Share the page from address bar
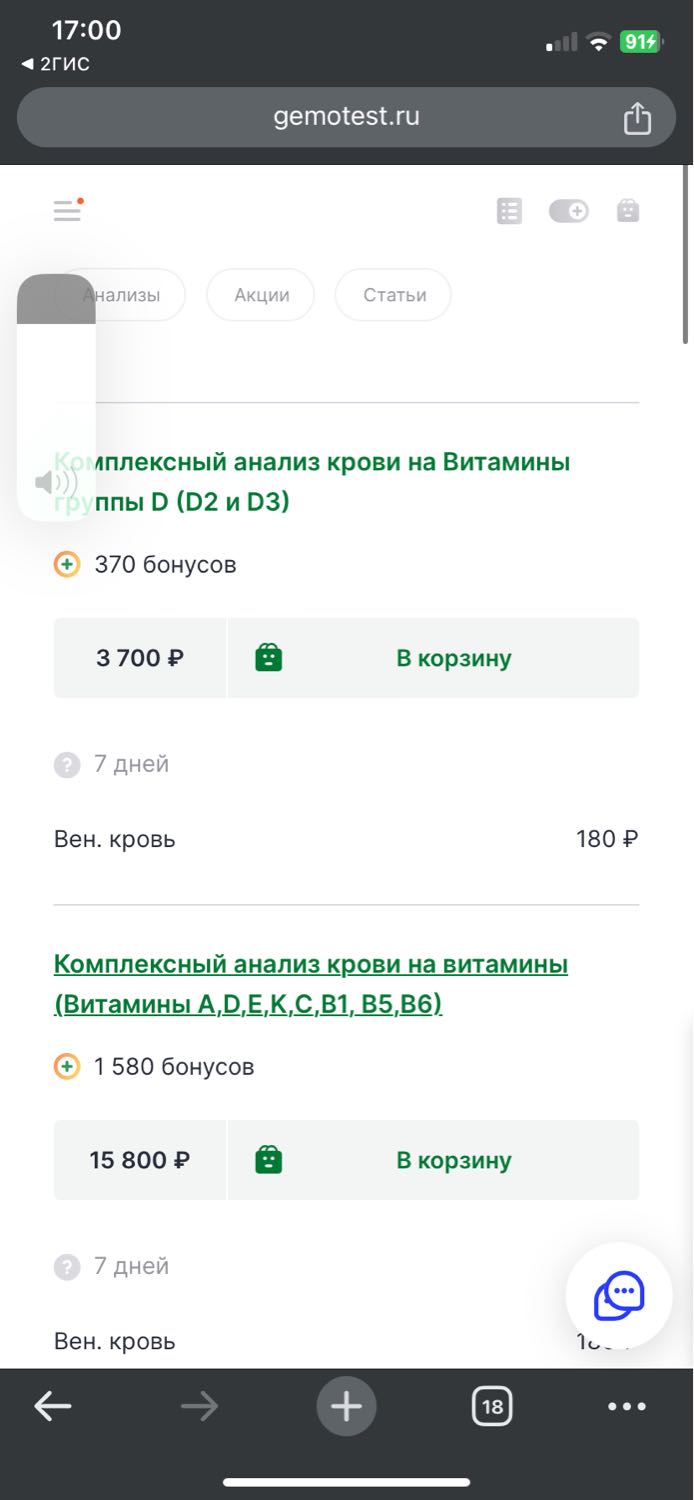The width and height of the screenshot is (694, 1500). [637, 118]
